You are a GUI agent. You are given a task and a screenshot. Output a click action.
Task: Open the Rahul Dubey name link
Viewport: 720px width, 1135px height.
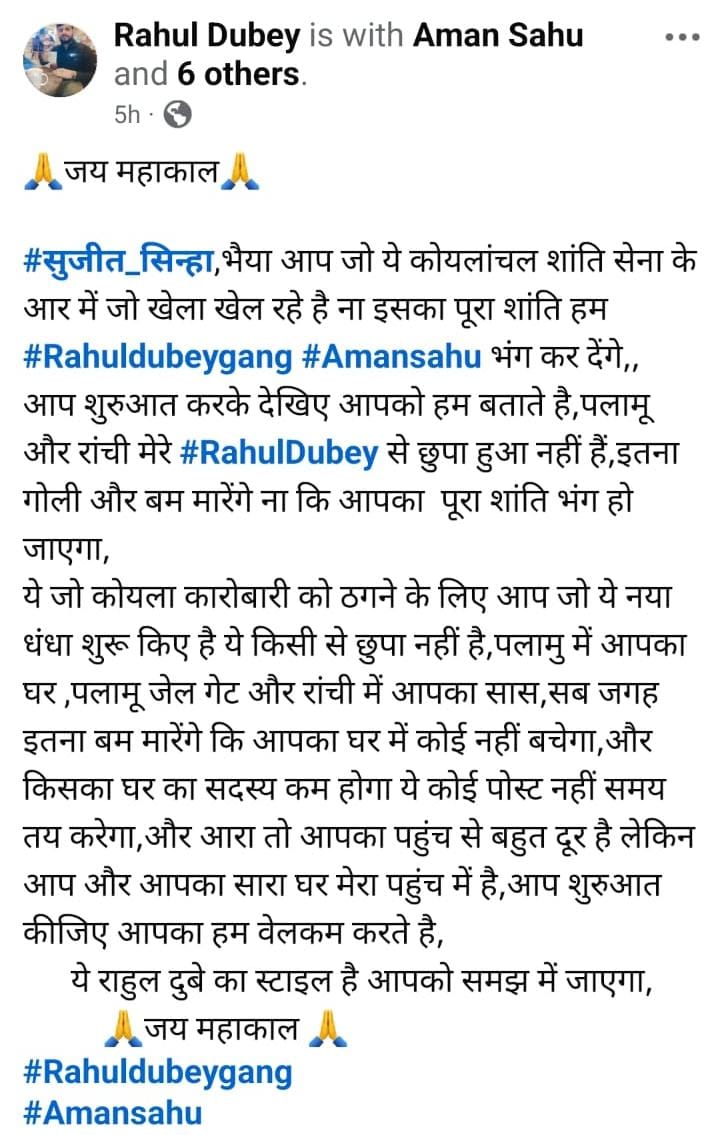pyautogui.click(x=207, y=37)
